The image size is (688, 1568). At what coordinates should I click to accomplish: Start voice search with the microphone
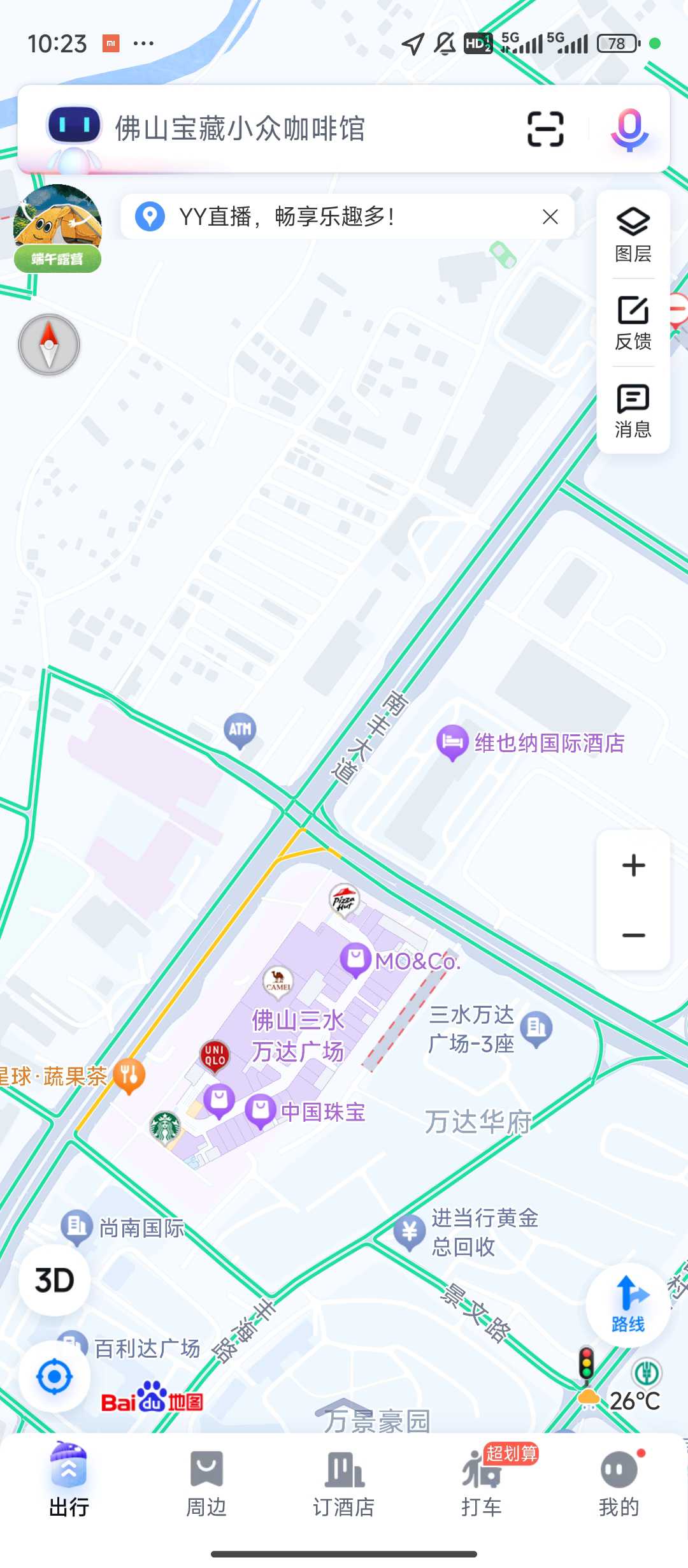click(629, 129)
